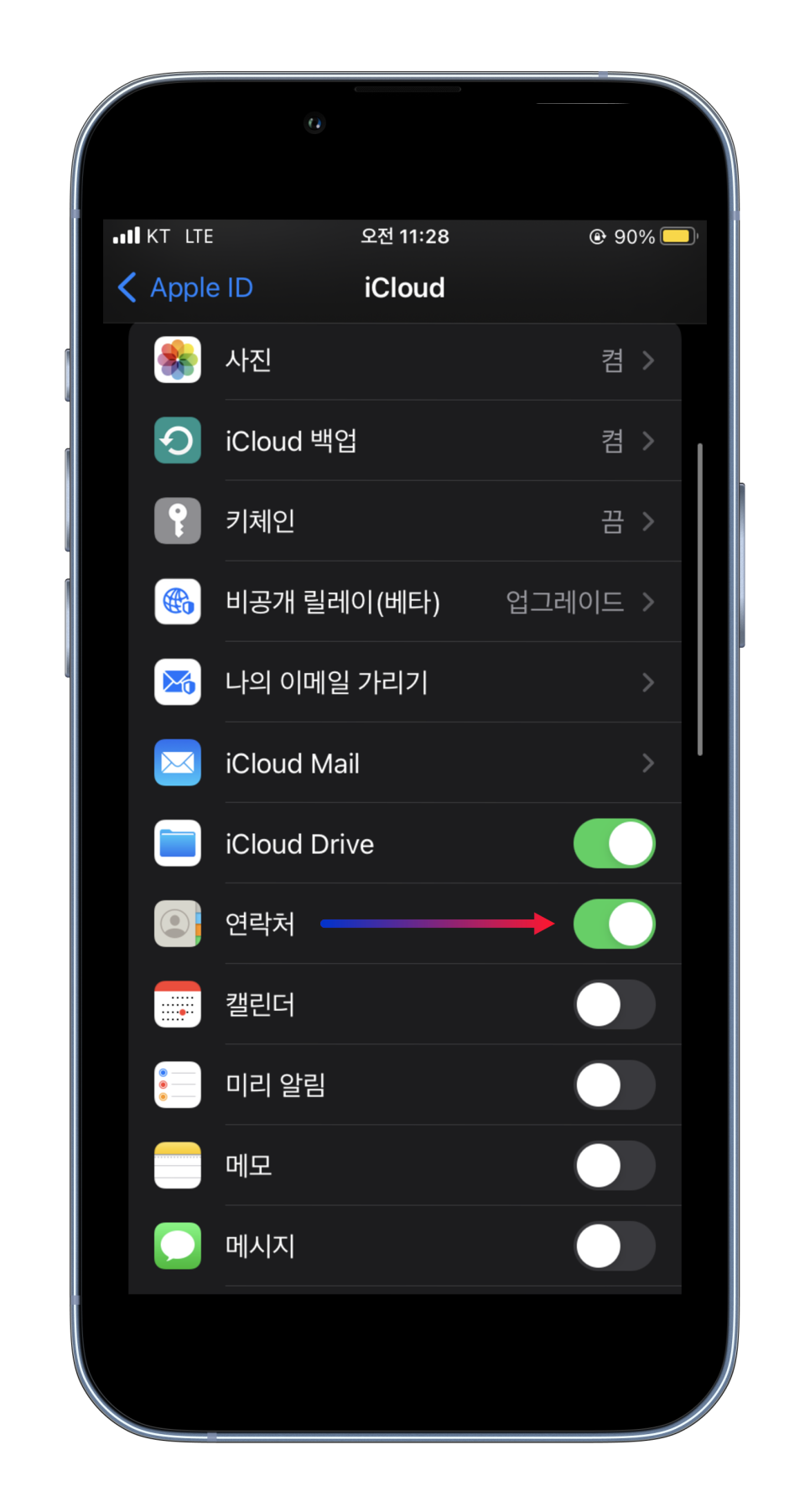Open 나의 이메일 가리기
This screenshot has height=1512, width=810.
point(405,682)
